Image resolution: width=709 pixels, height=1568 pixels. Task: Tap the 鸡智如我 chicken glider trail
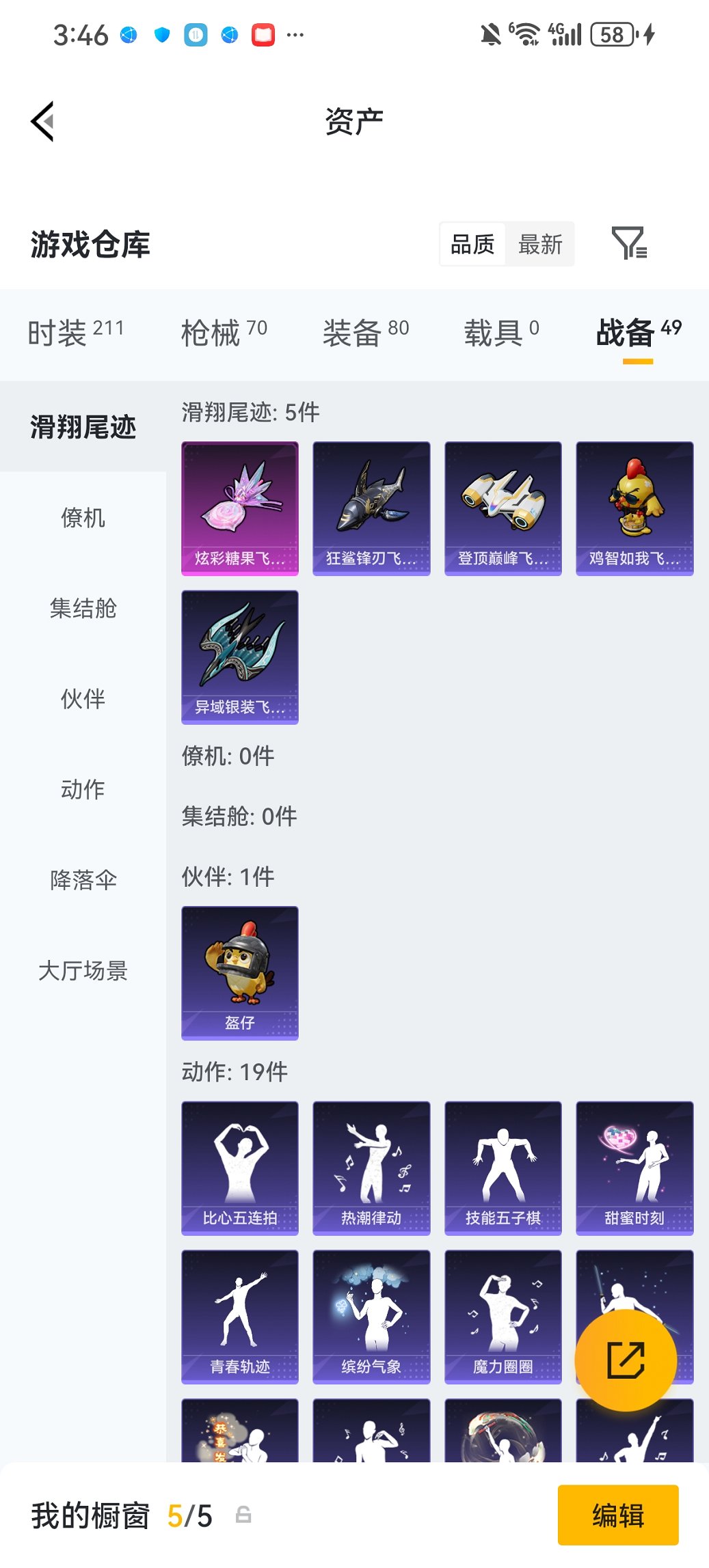634,508
